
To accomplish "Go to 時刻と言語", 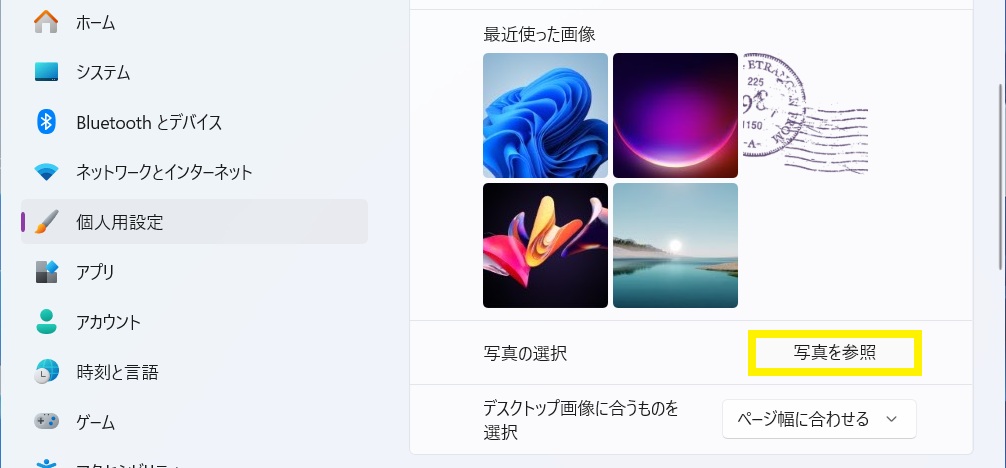I will pyautogui.click(x=117, y=372).
